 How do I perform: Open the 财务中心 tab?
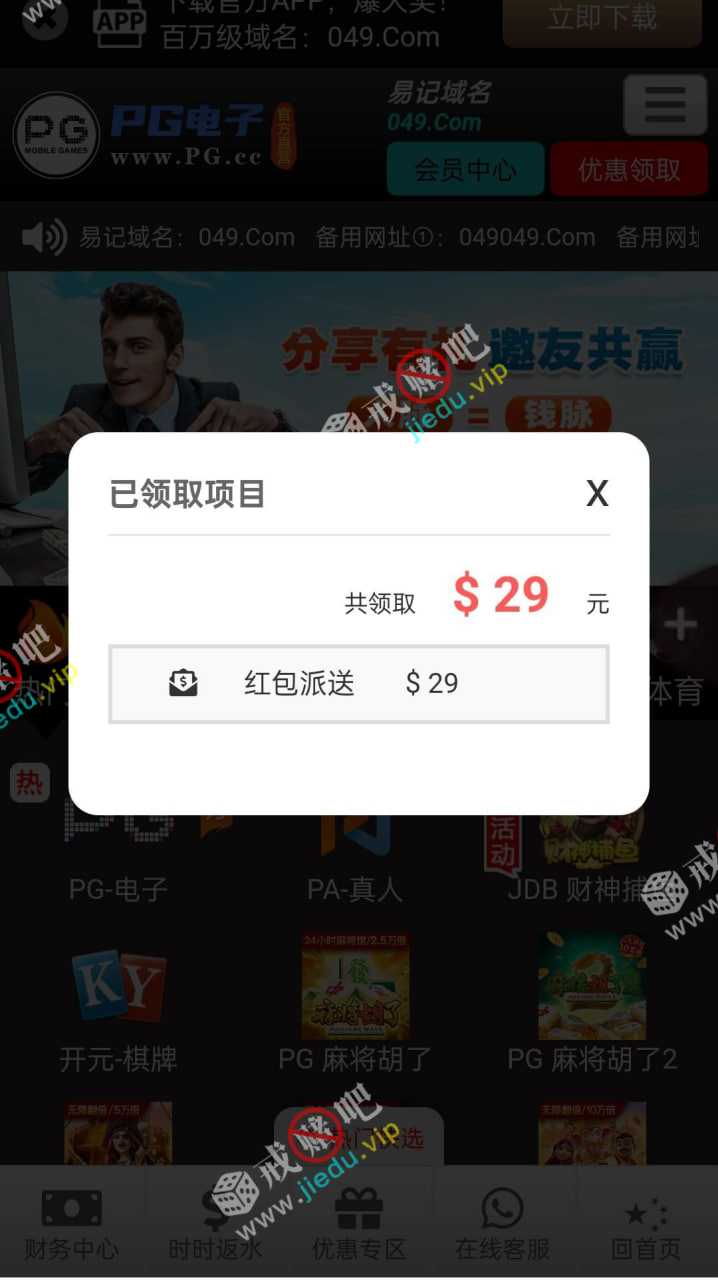72,1224
